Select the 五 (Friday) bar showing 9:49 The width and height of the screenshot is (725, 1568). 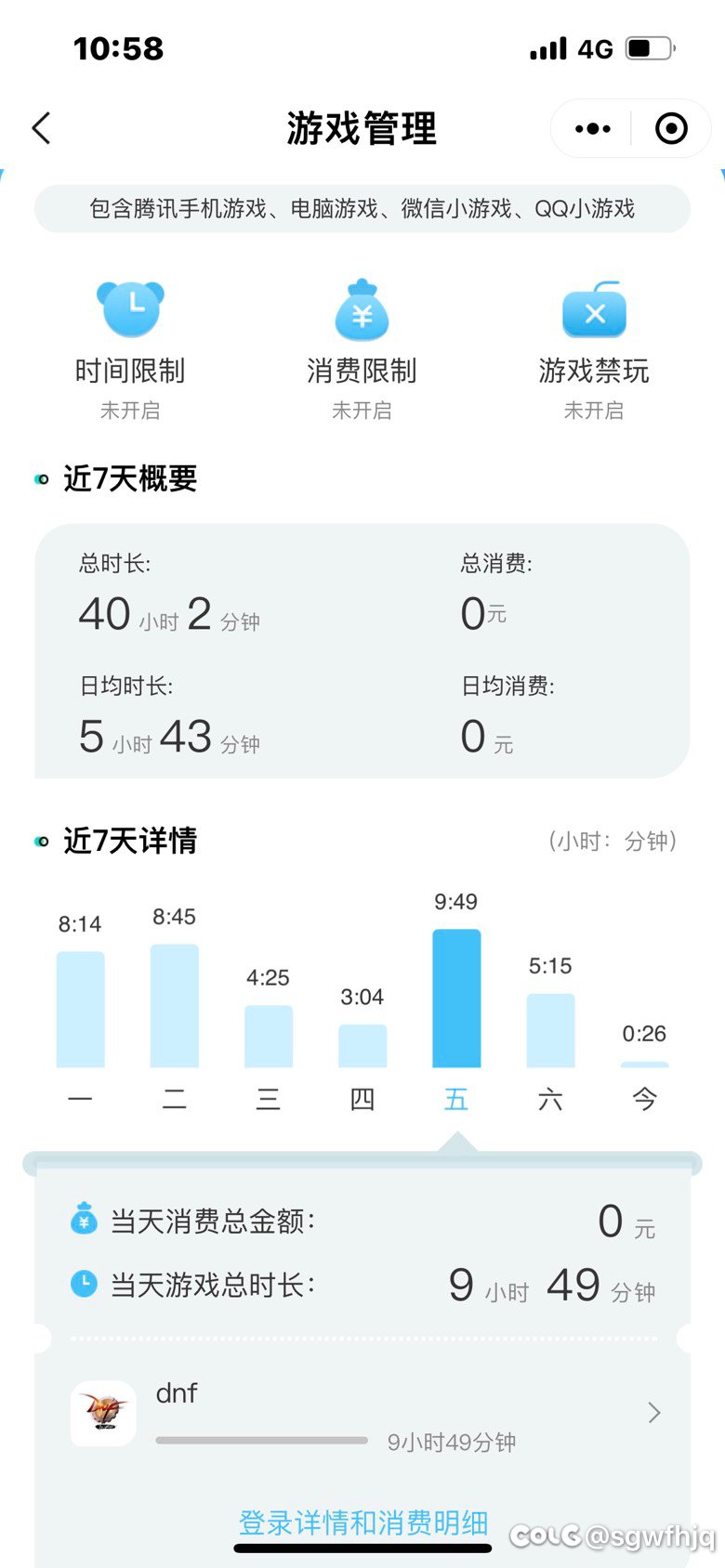(x=456, y=999)
